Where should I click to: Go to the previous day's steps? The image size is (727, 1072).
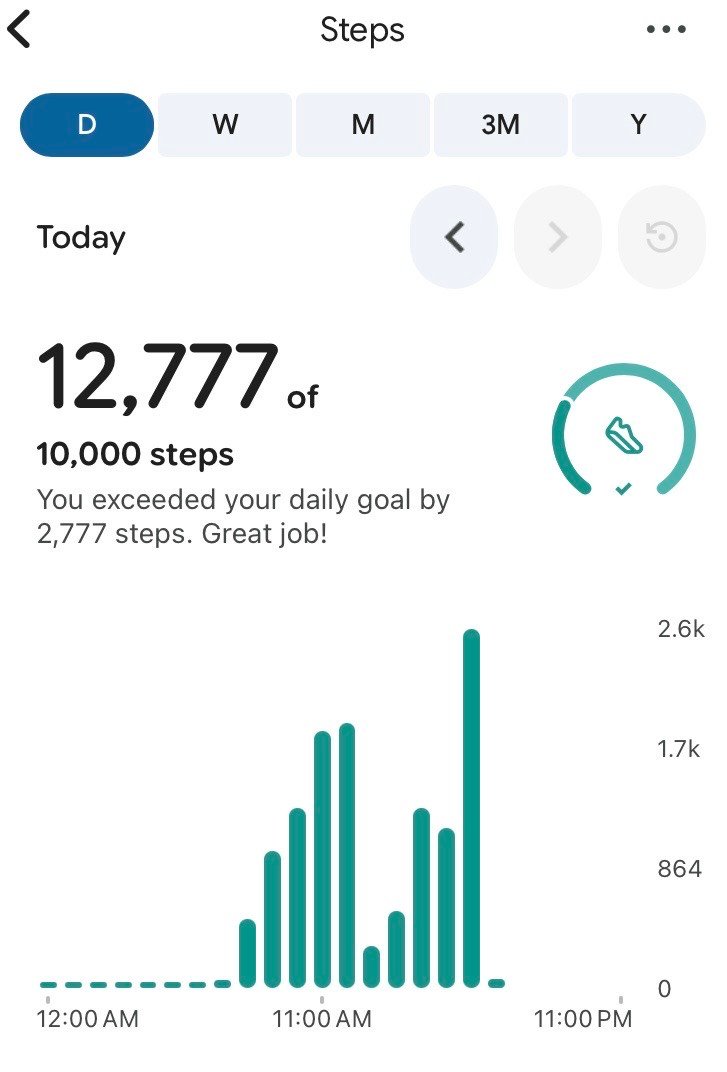(454, 237)
